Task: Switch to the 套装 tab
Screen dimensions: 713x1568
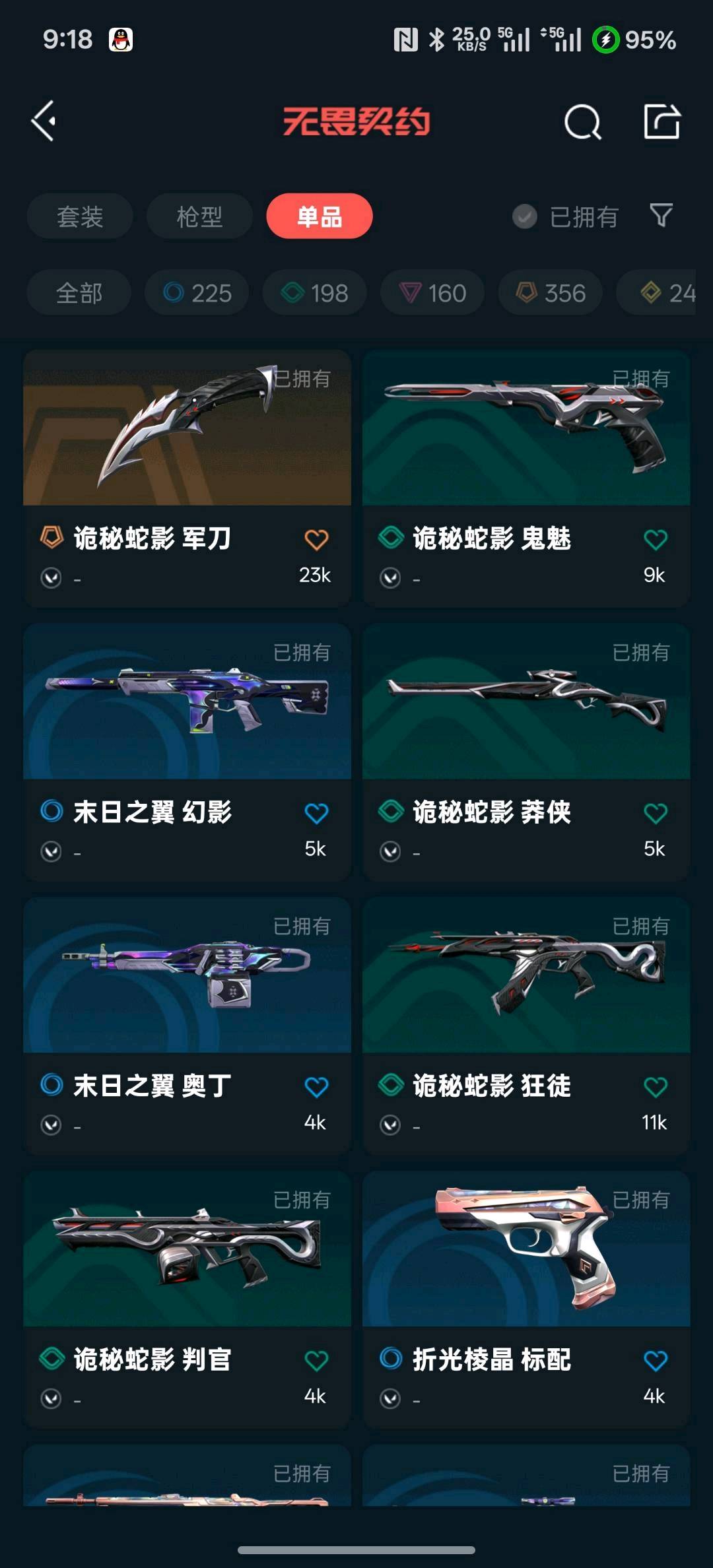Action: [80, 216]
